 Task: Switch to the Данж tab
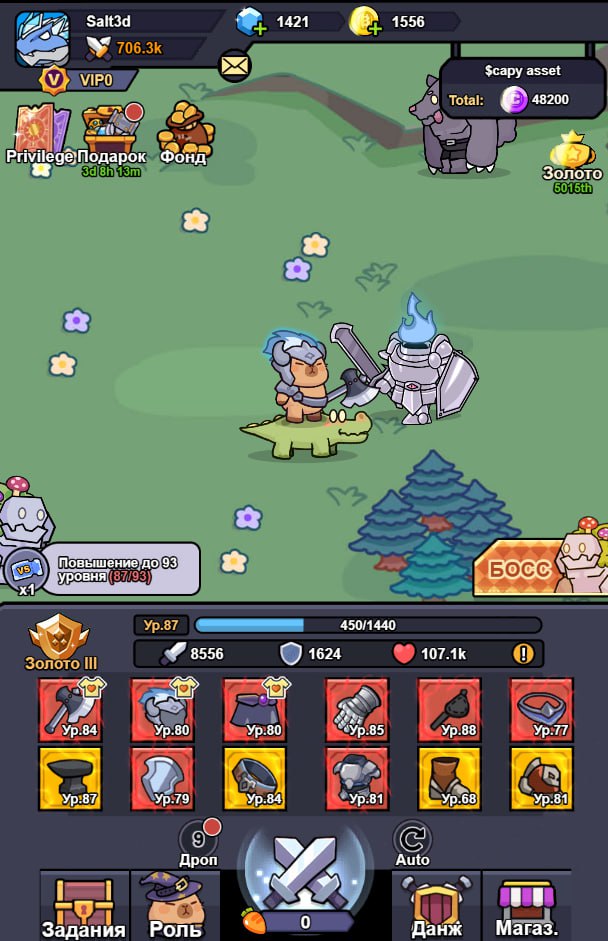436,907
